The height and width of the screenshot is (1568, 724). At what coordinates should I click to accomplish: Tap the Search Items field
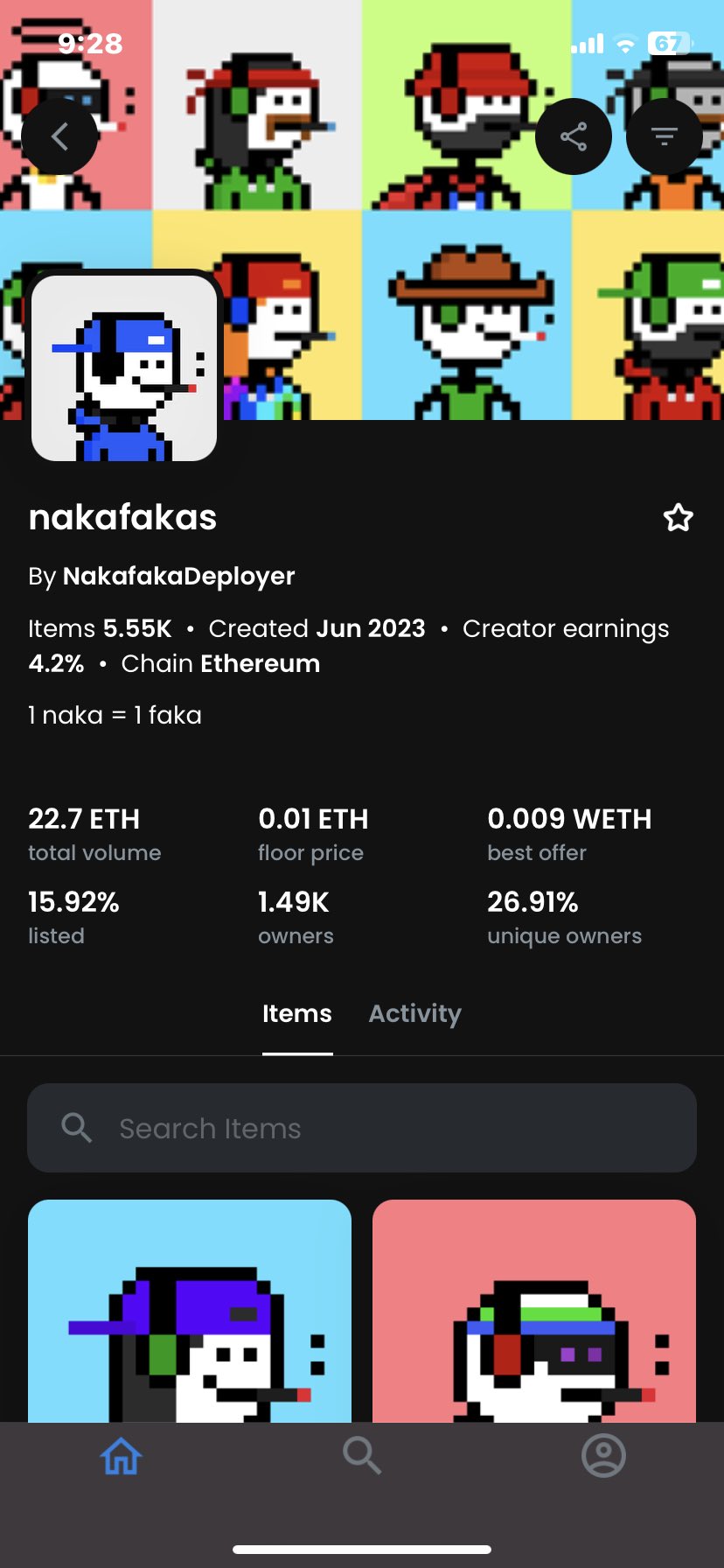362,1128
